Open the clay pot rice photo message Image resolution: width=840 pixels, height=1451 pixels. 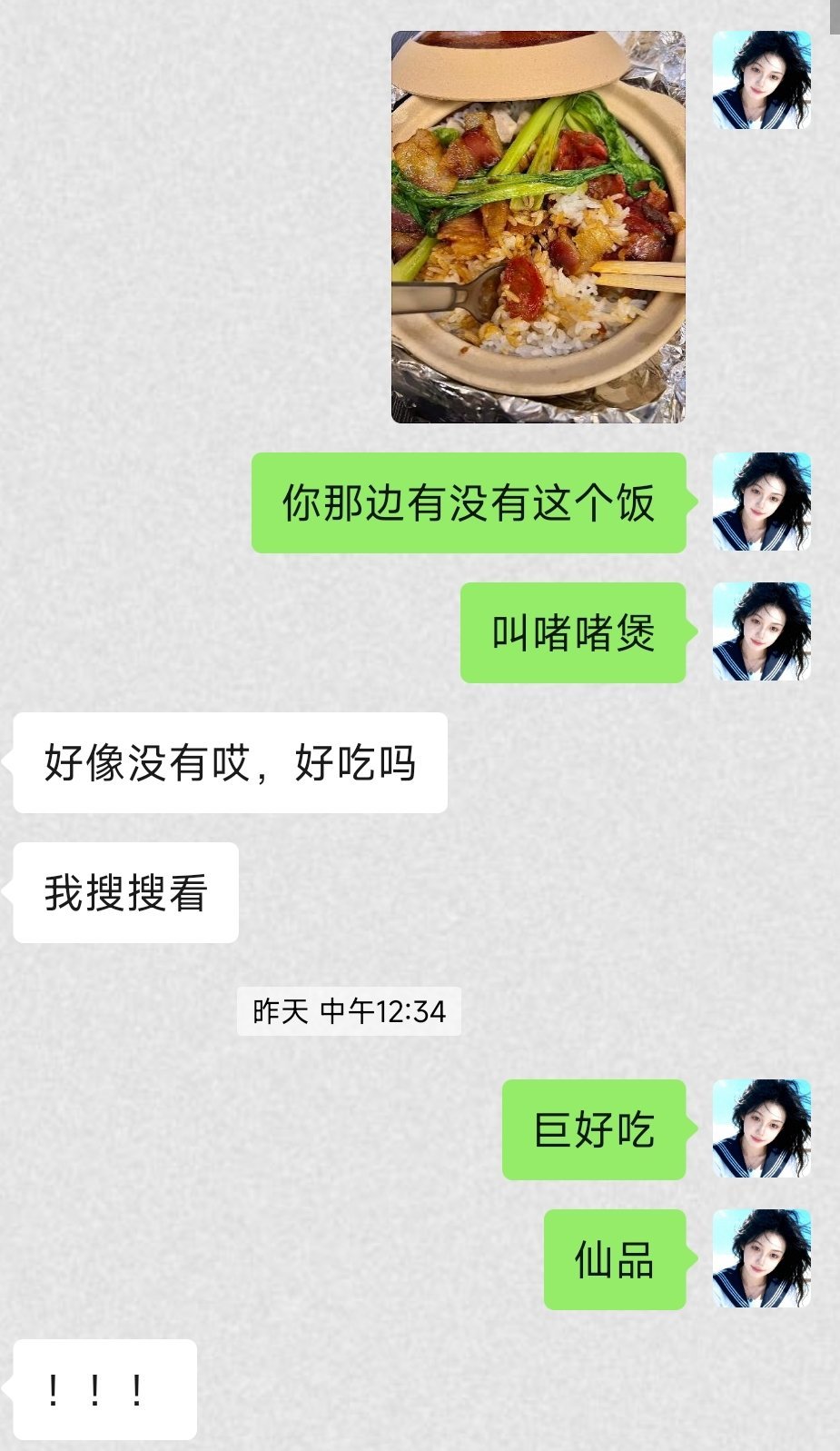coord(538,227)
